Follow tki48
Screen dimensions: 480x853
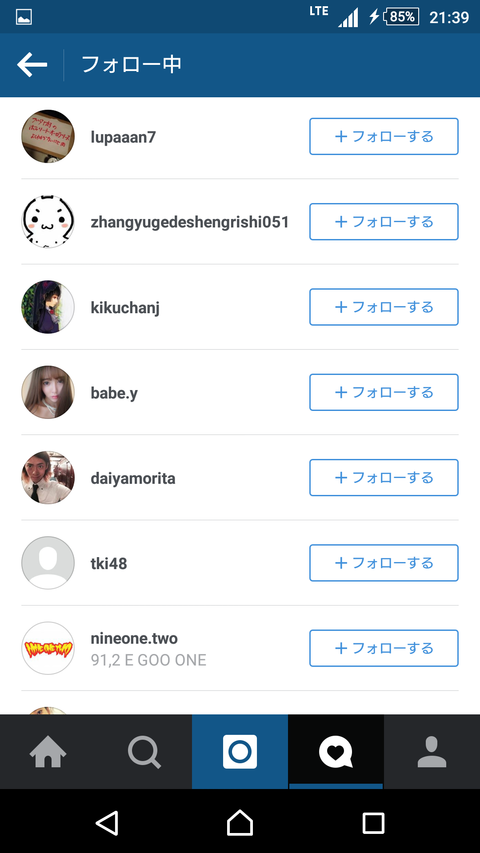pos(384,563)
